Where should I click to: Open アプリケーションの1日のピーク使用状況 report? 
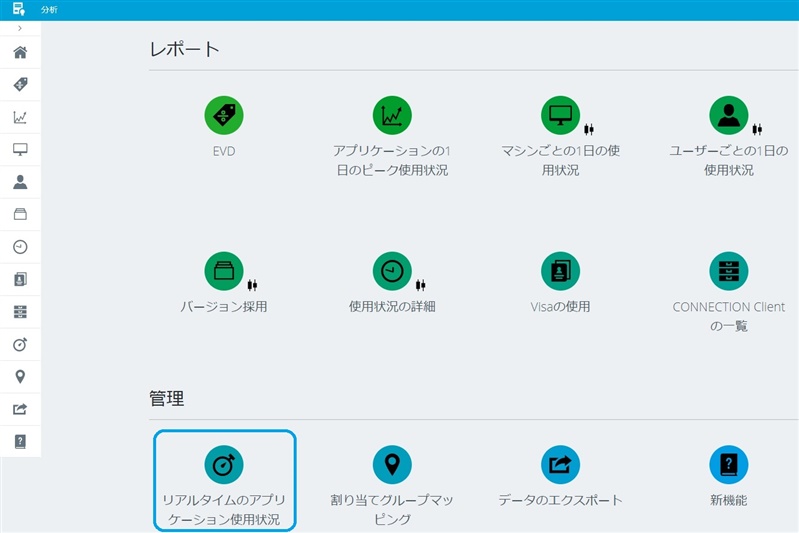coord(392,116)
